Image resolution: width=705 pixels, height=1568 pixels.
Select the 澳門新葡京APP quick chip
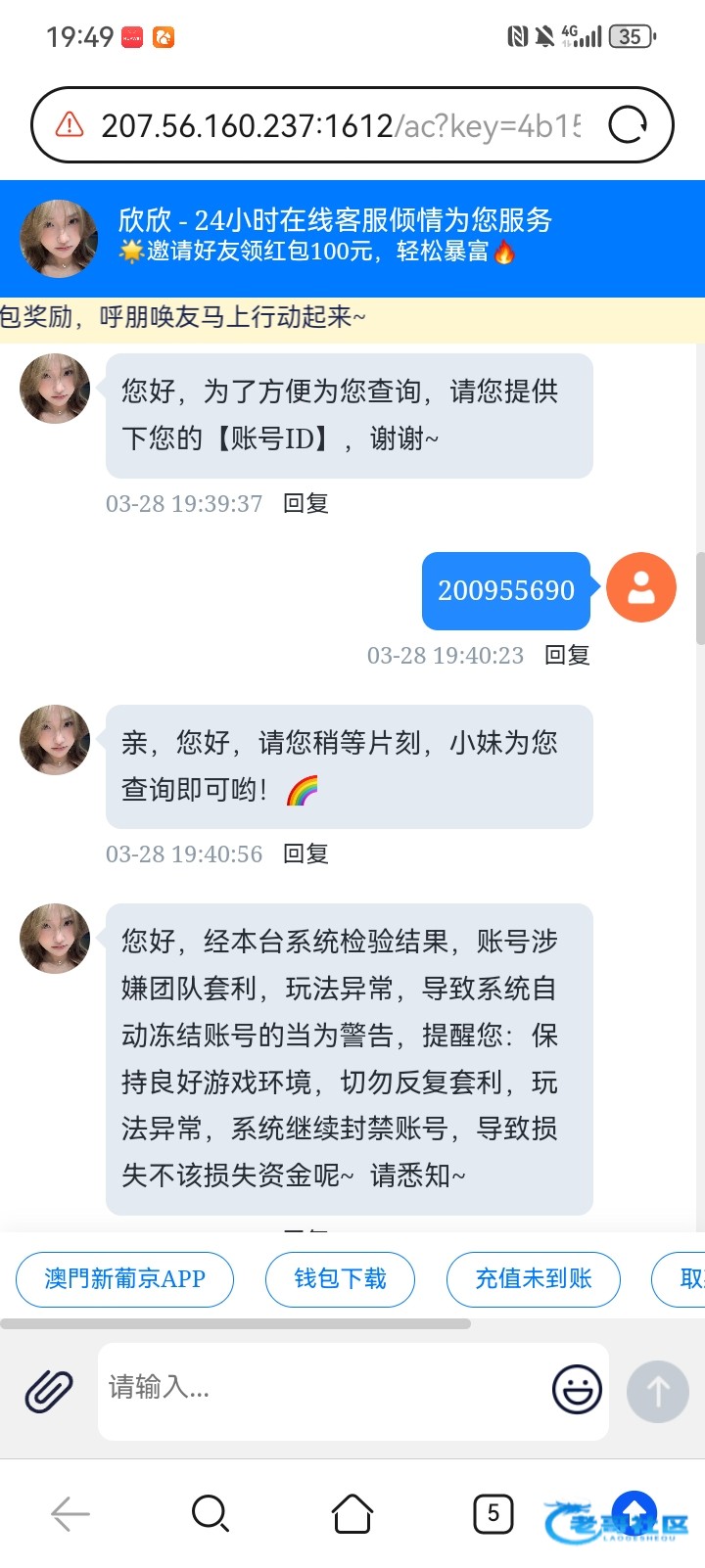(x=125, y=1278)
